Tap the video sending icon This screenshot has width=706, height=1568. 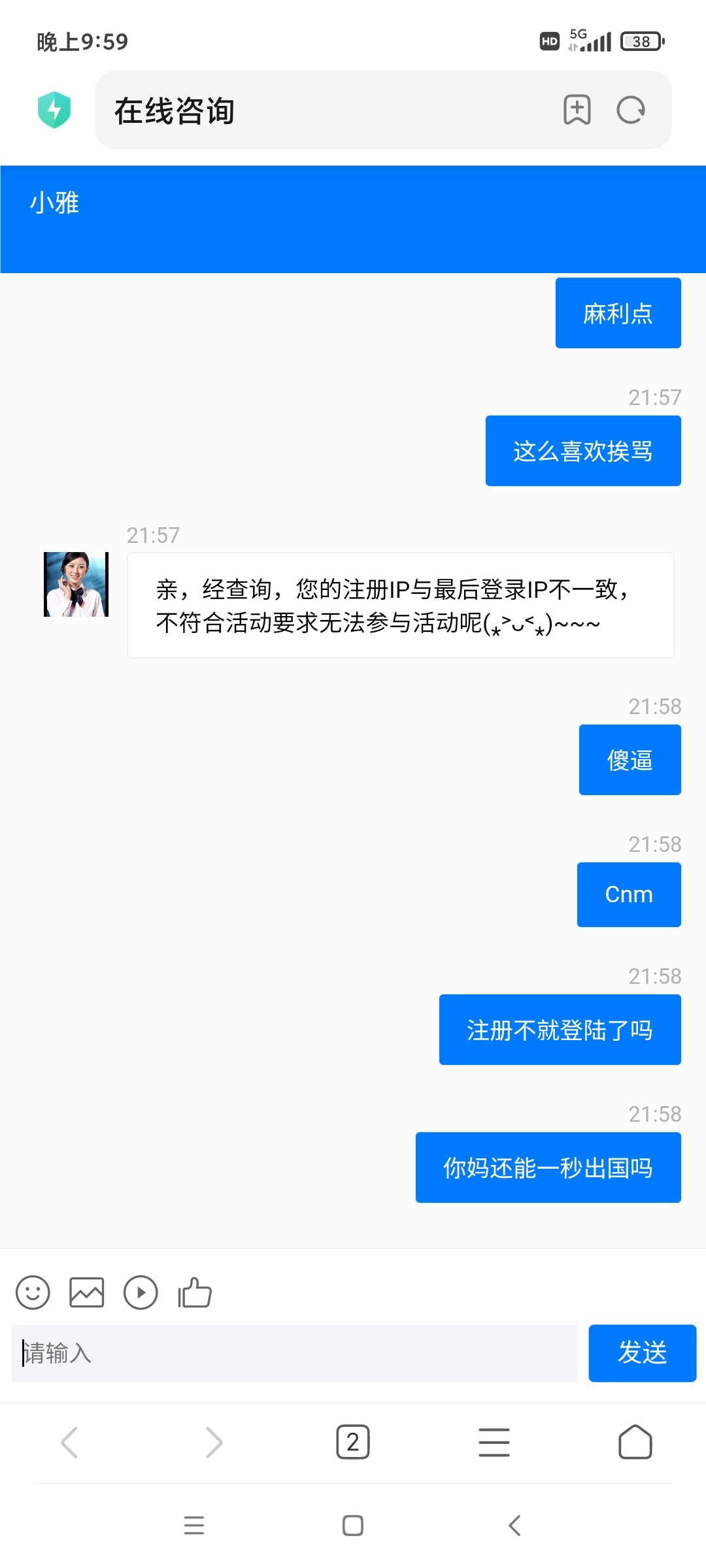[x=141, y=1292]
